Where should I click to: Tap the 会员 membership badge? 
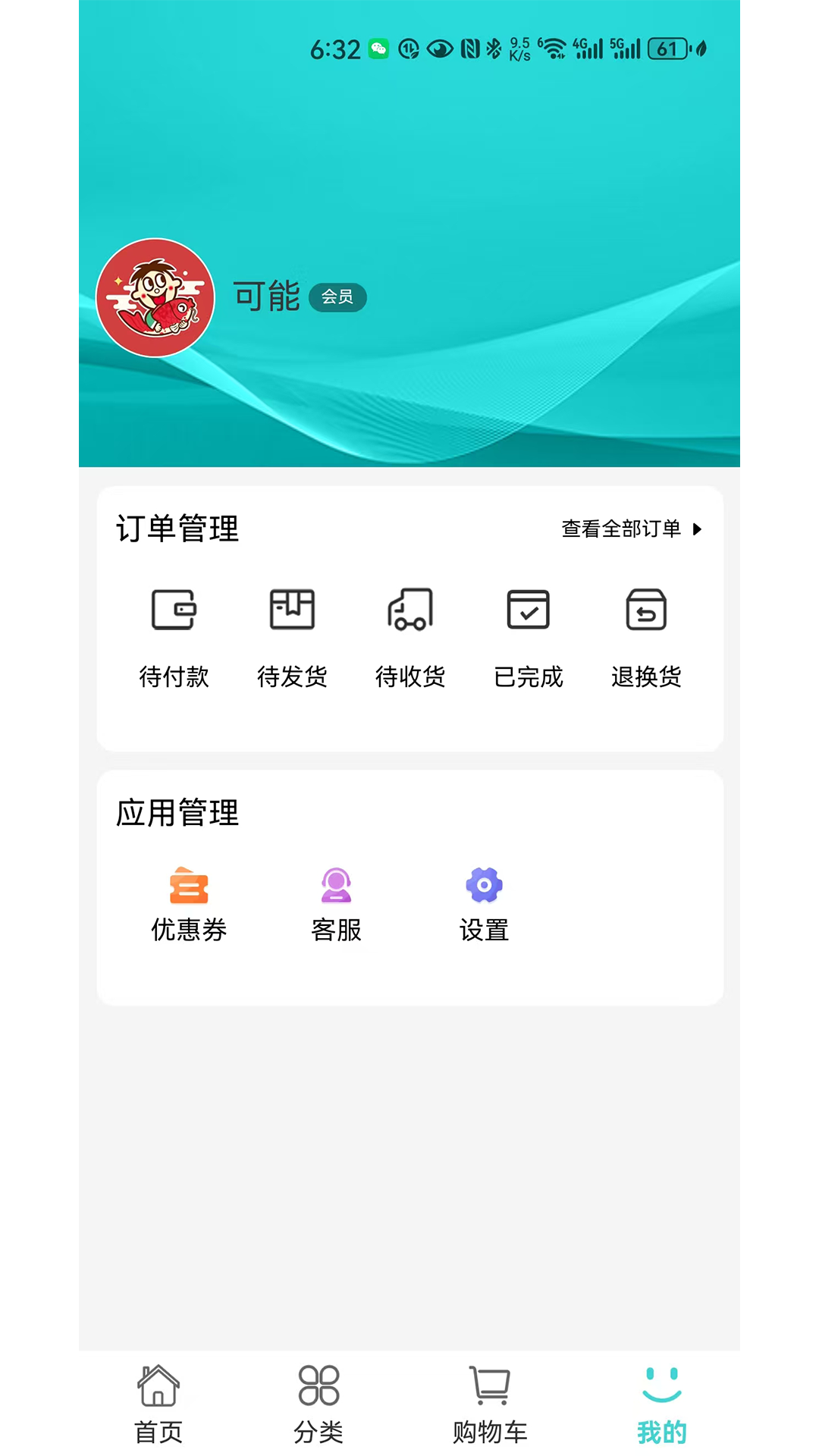click(x=338, y=297)
